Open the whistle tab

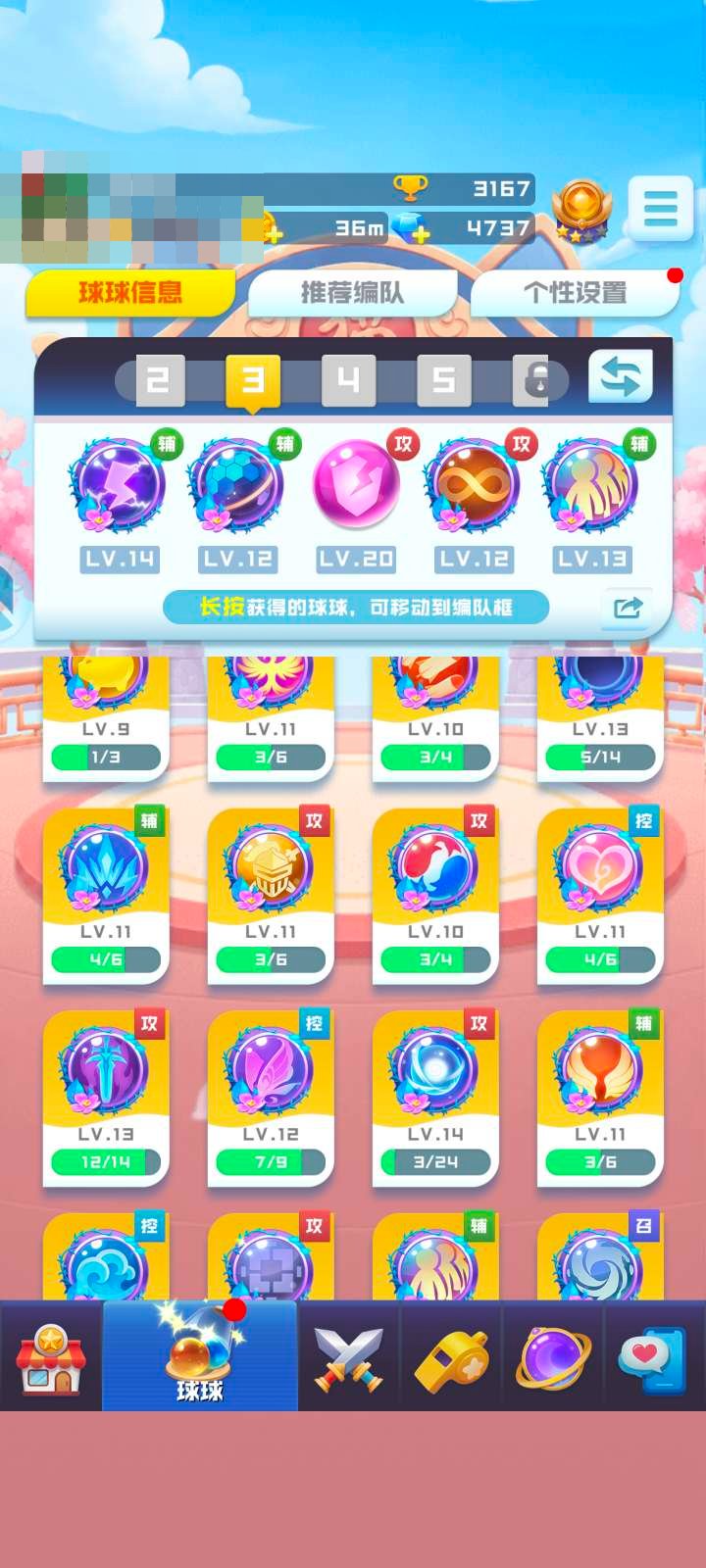pyautogui.click(x=451, y=1357)
